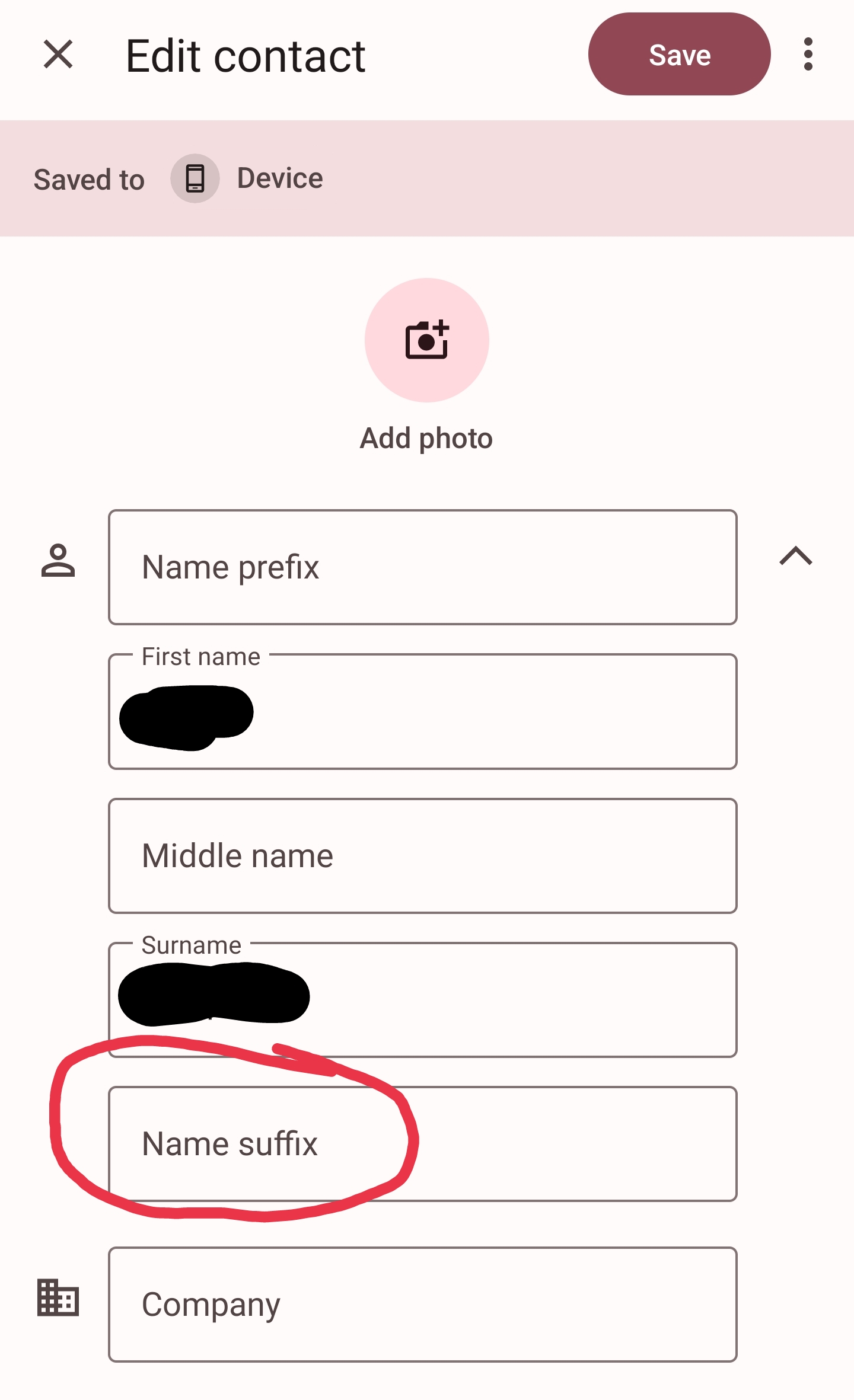Open the overflow menu
This screenshot has width=854, height=1400.
click(808, 55)
